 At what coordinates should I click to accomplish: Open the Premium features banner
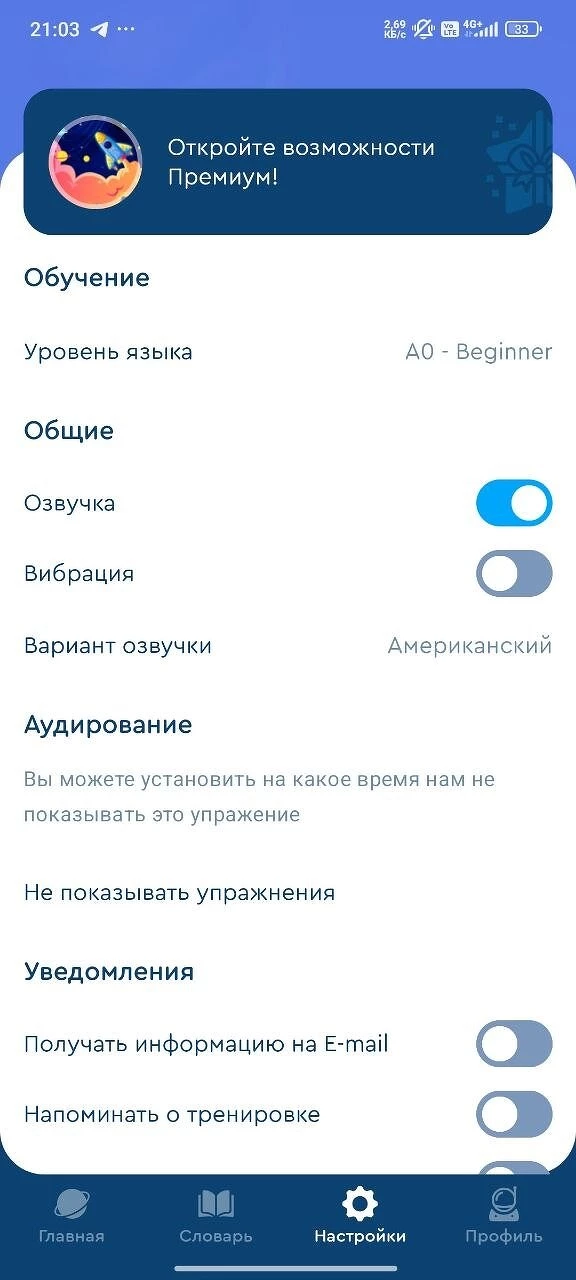[x=288, y=162]
